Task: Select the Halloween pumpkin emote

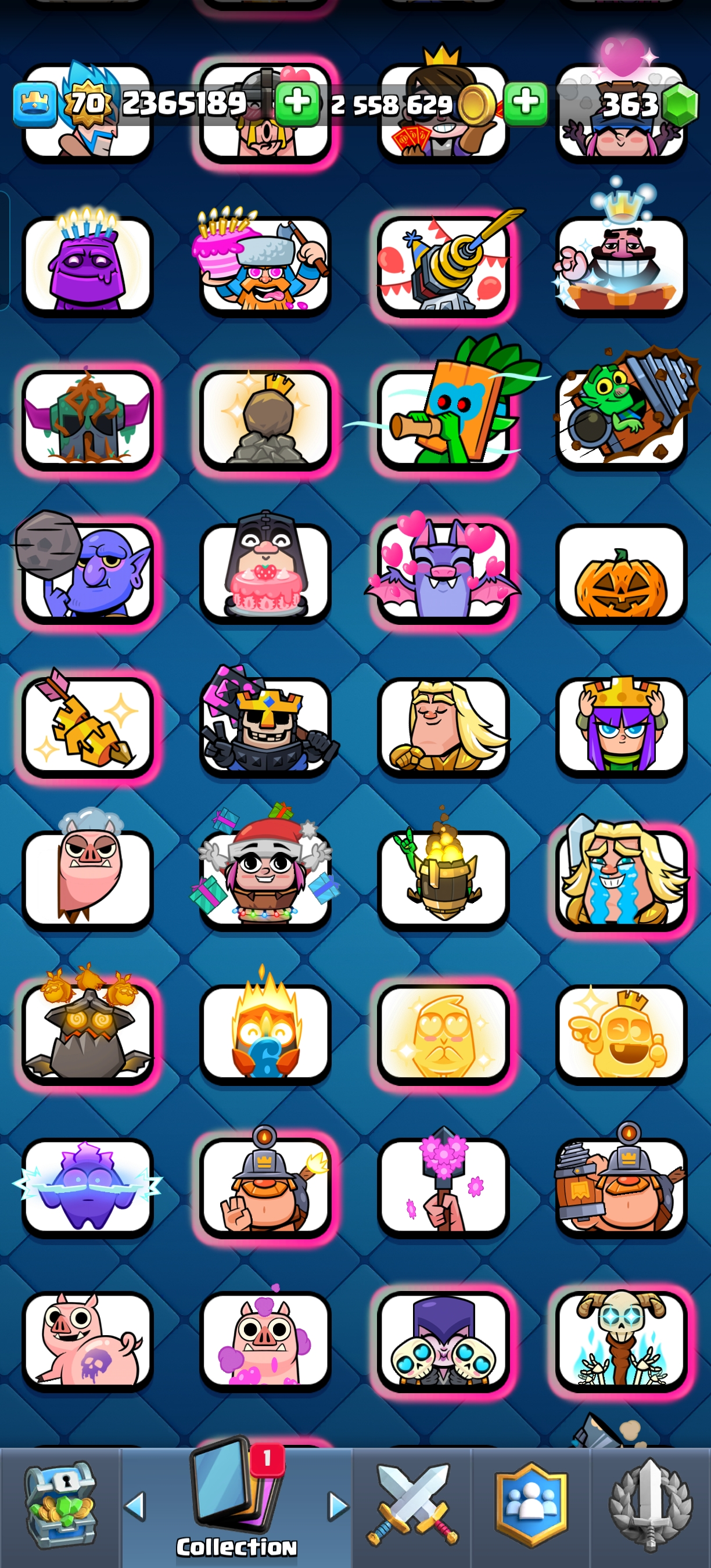Action: 621,573
